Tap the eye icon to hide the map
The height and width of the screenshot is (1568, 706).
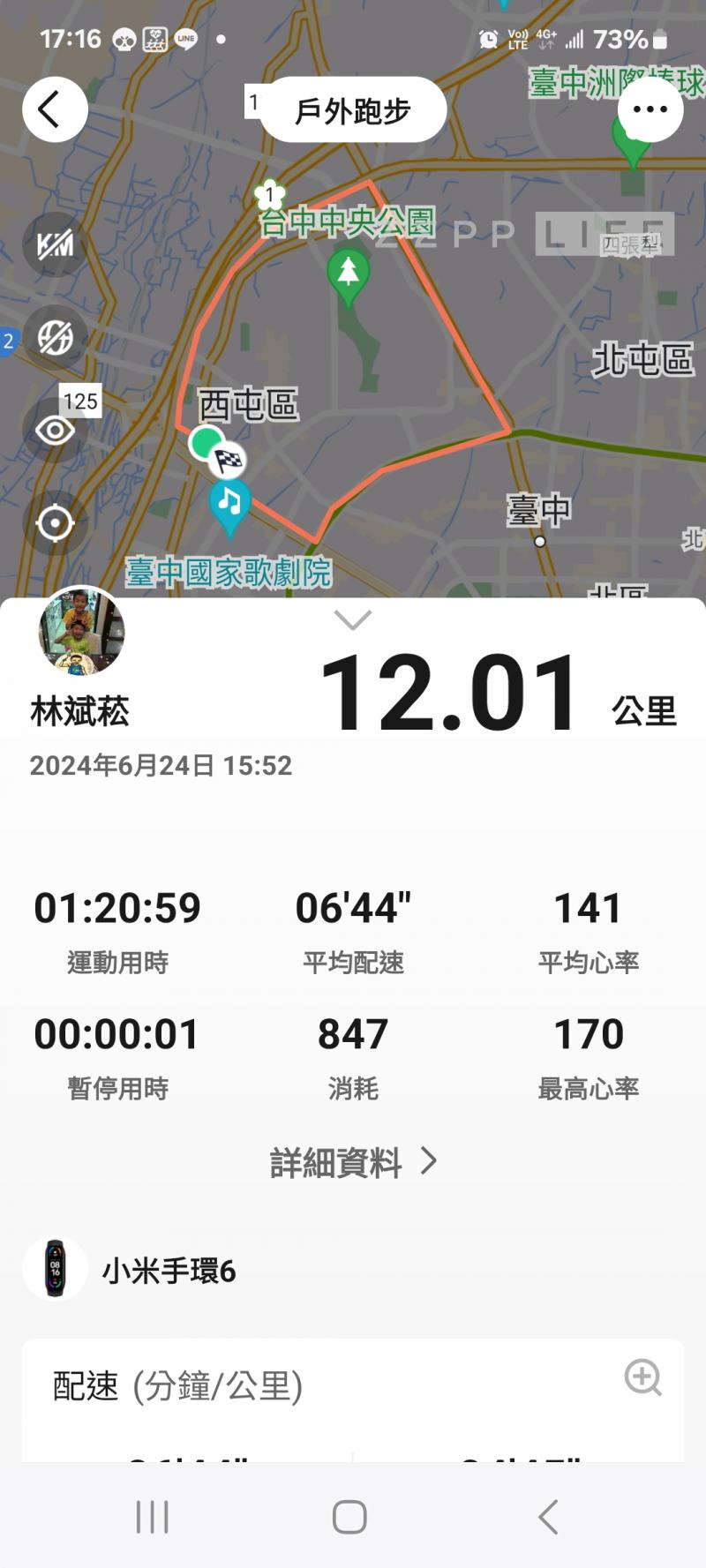[55, 431]
